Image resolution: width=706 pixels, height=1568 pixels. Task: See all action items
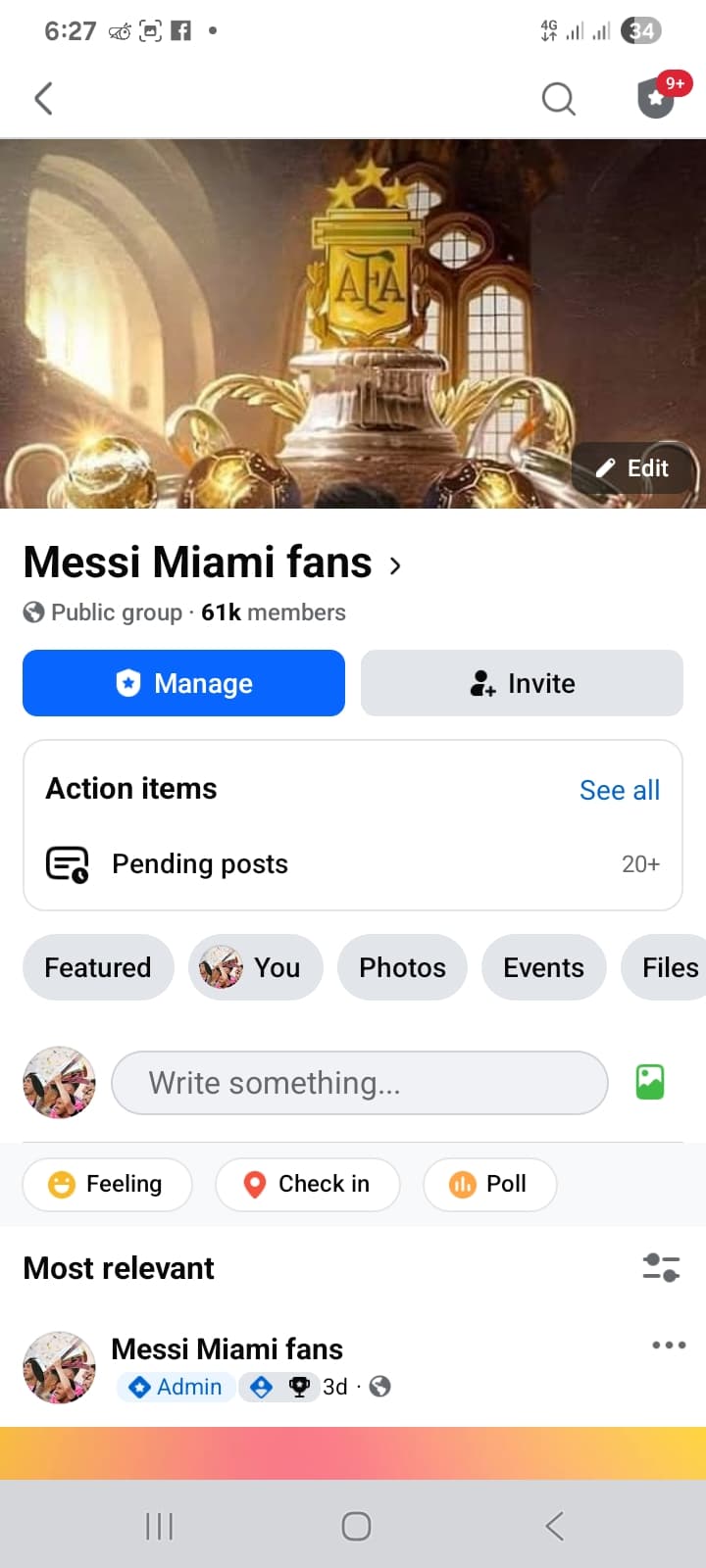click(619, 790)
